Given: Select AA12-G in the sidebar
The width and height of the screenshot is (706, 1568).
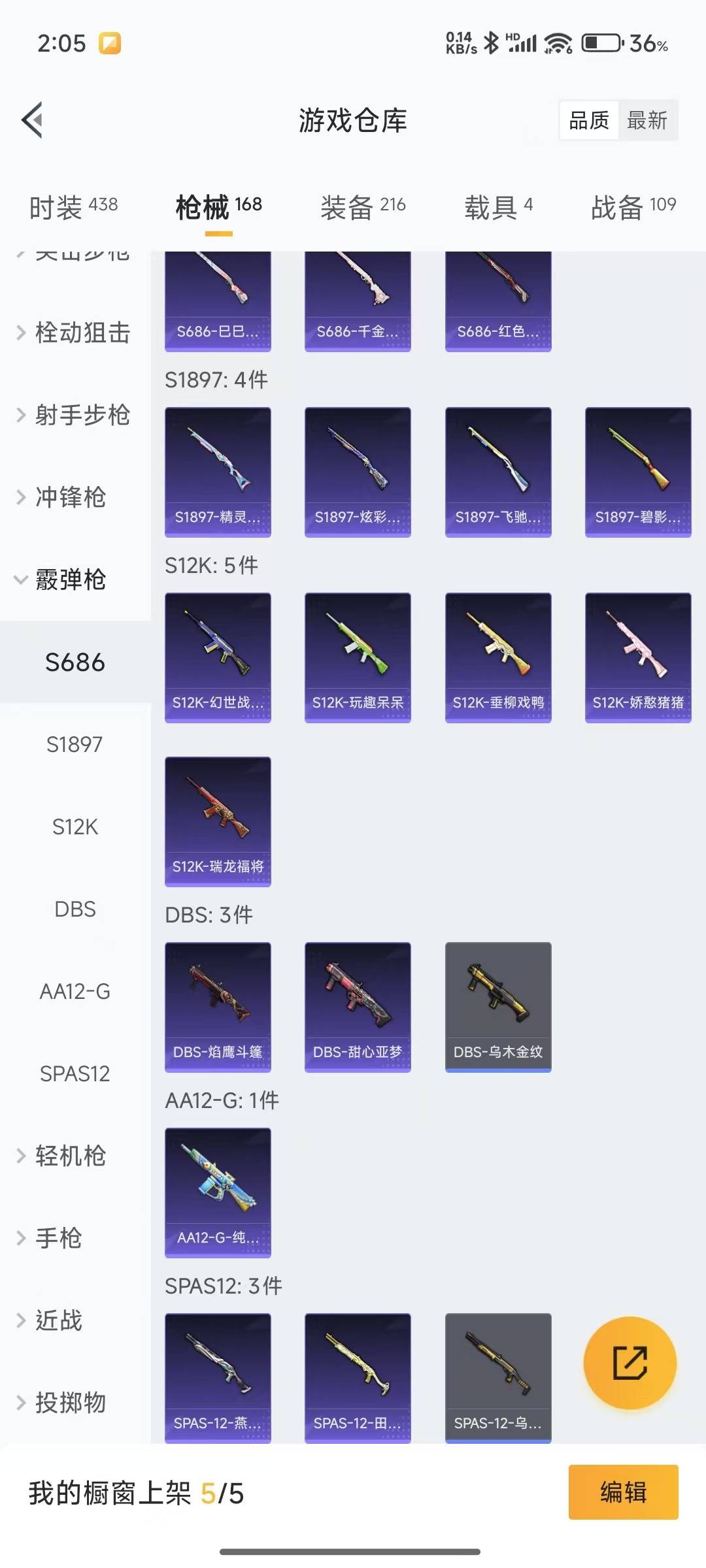Looking at the screenshot, I should coord(75,991).
